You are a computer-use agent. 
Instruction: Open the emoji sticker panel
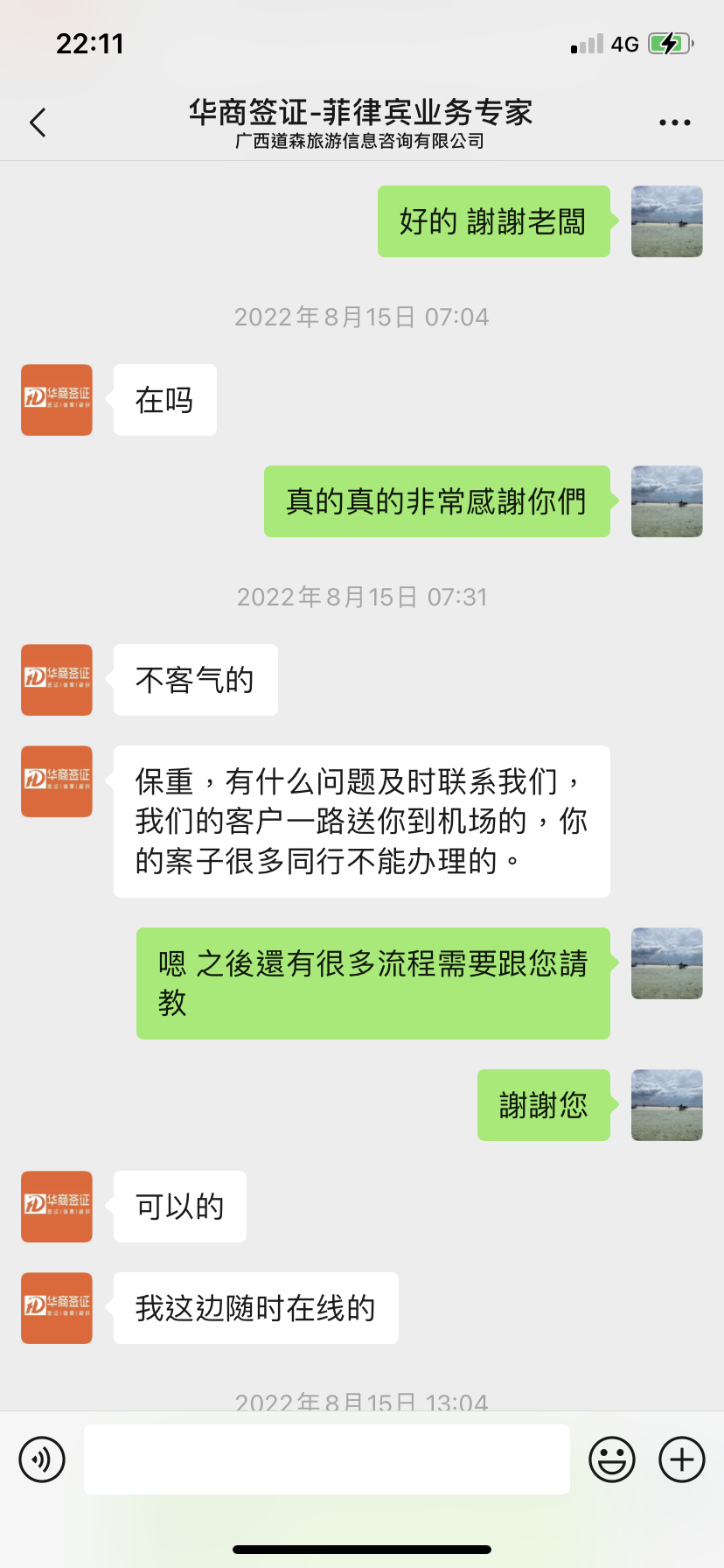tap(611, 1459)
